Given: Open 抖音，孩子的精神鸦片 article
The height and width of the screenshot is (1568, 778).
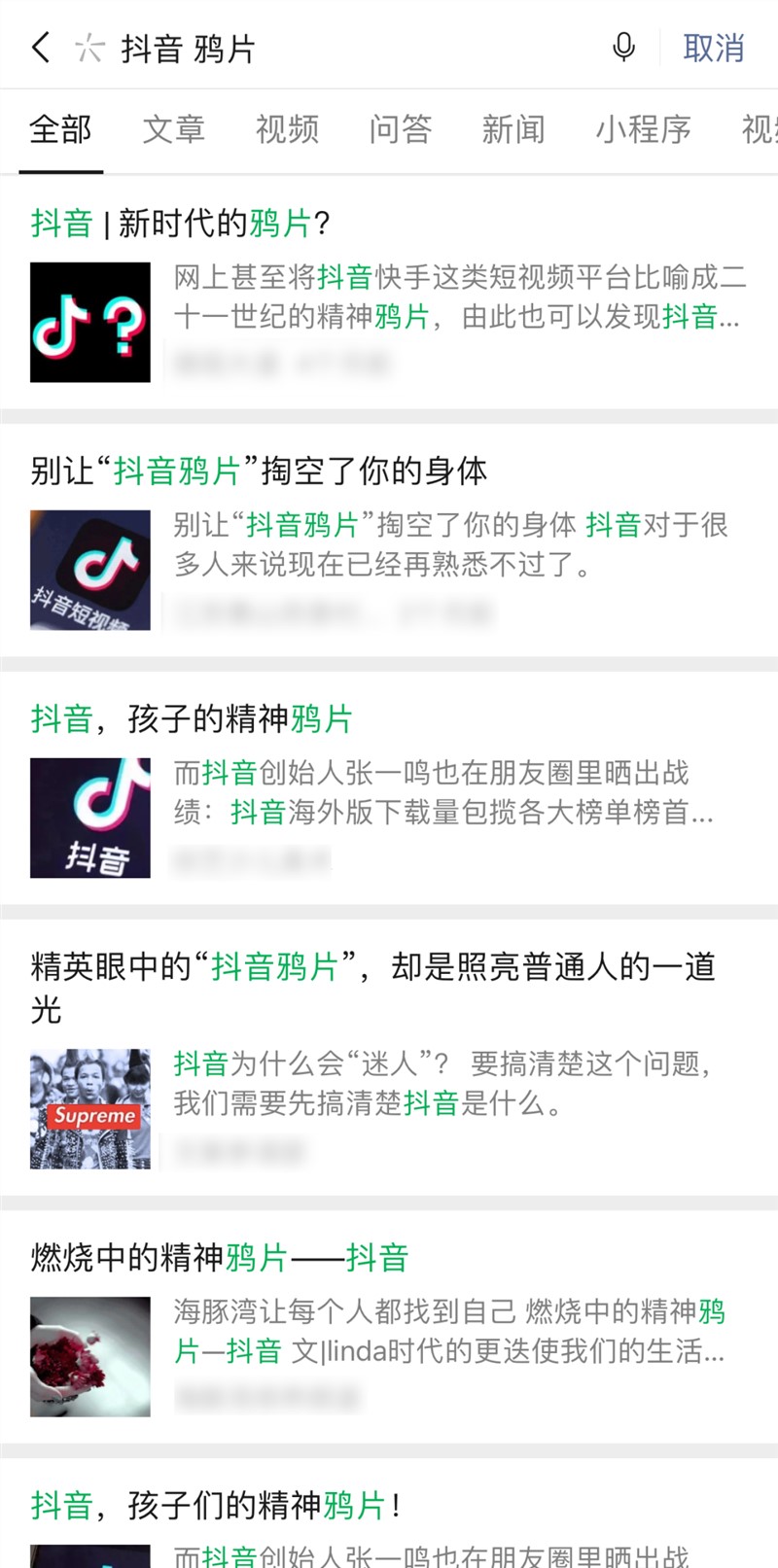Looking at the screenshot, I should [x=190, y=719].
